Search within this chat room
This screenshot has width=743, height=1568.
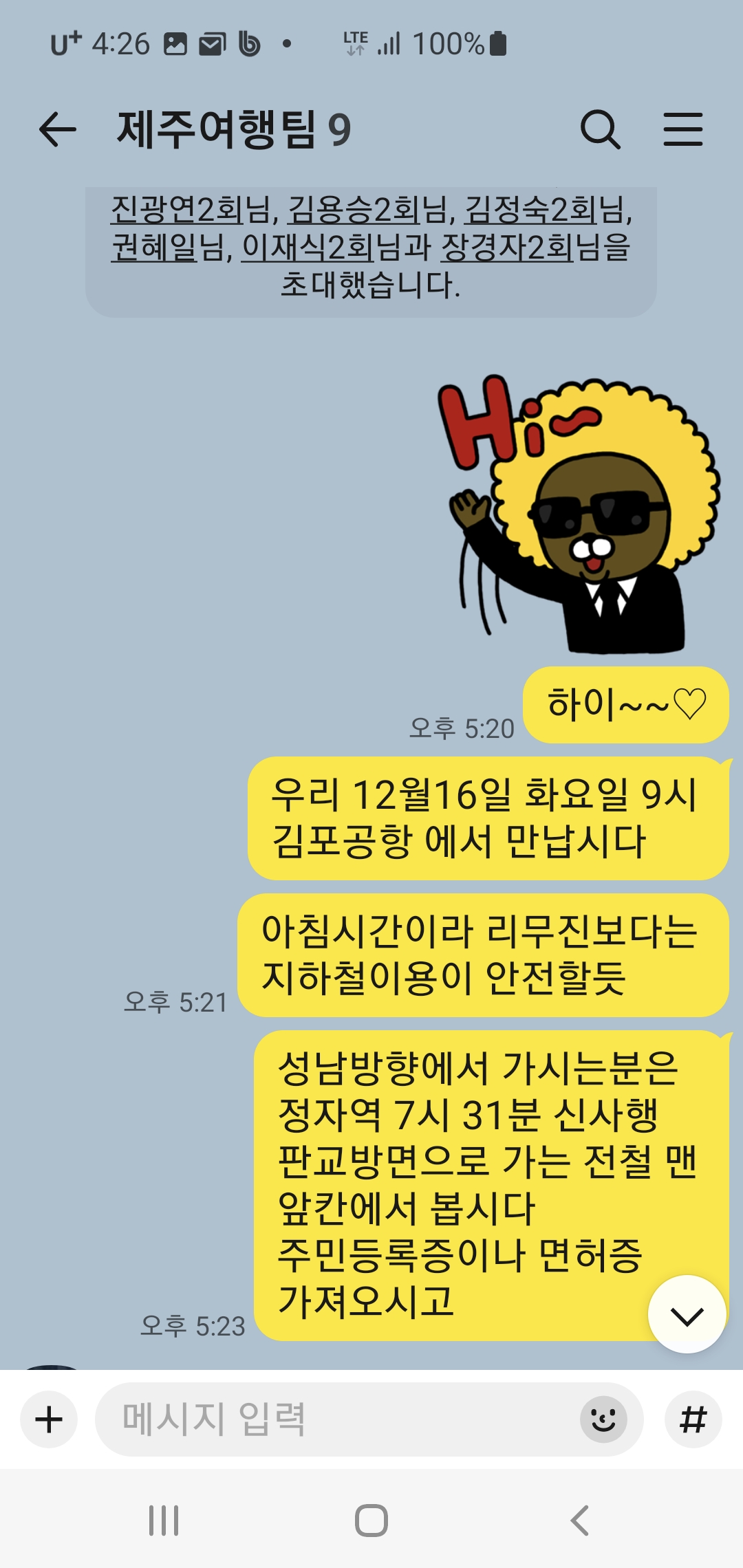tap(600, 129)
